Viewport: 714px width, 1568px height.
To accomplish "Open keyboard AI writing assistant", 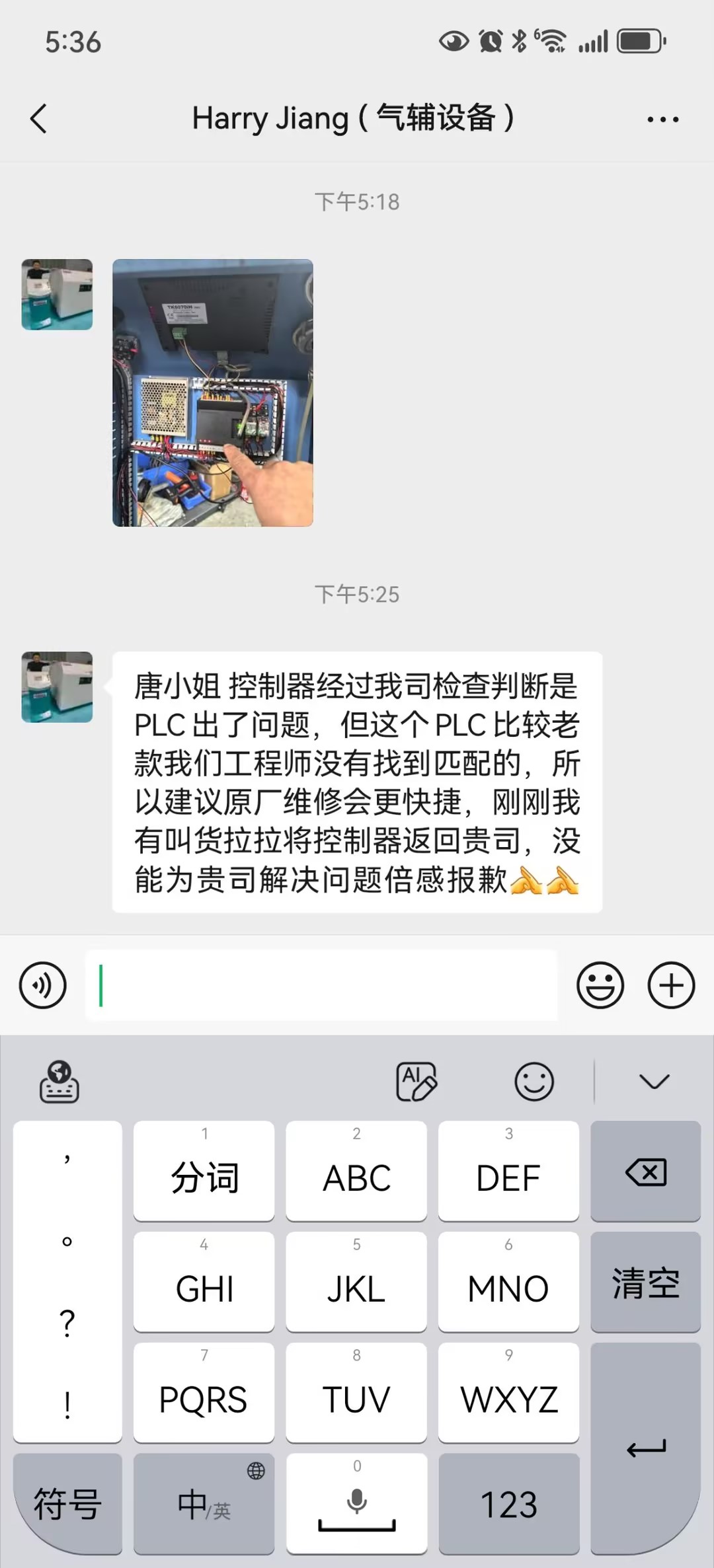I will coord(416,1082).
